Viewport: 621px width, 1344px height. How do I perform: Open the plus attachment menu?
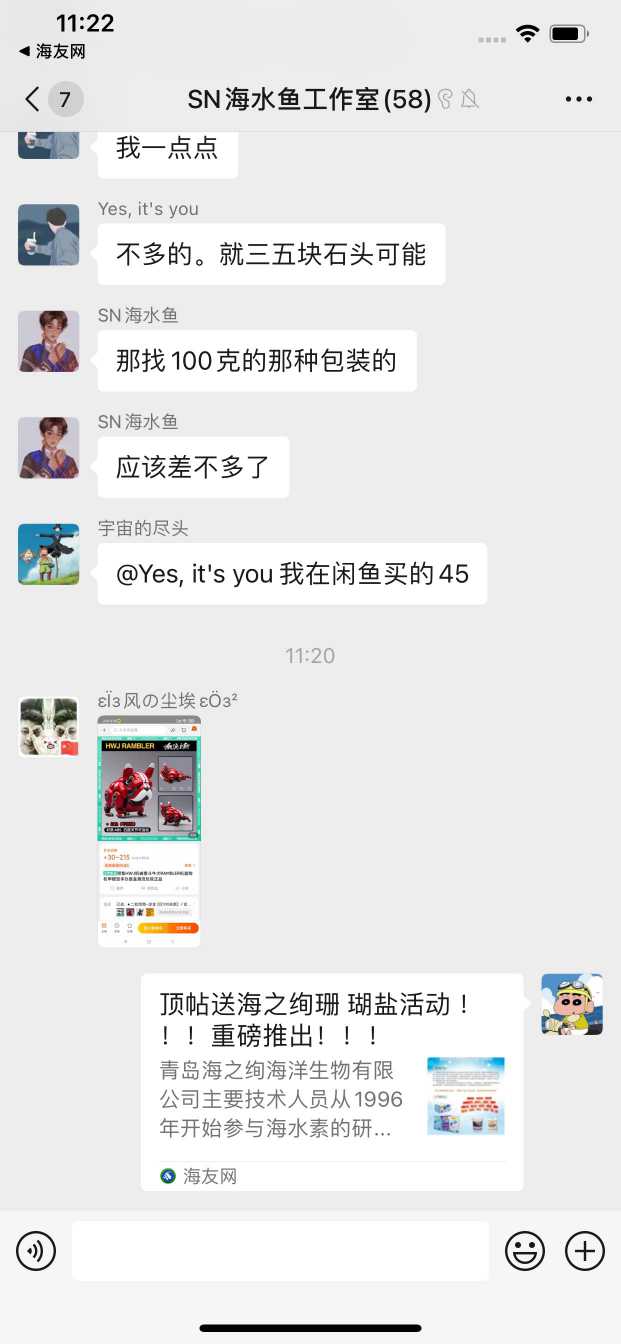coord(585,1251)
